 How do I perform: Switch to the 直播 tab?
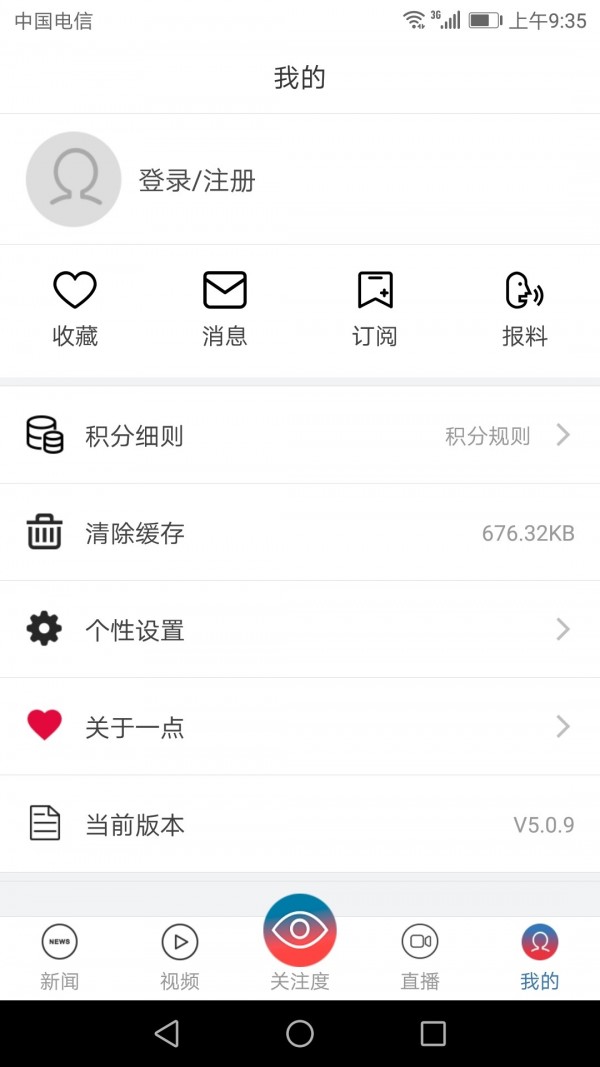[x=420, y=957]
